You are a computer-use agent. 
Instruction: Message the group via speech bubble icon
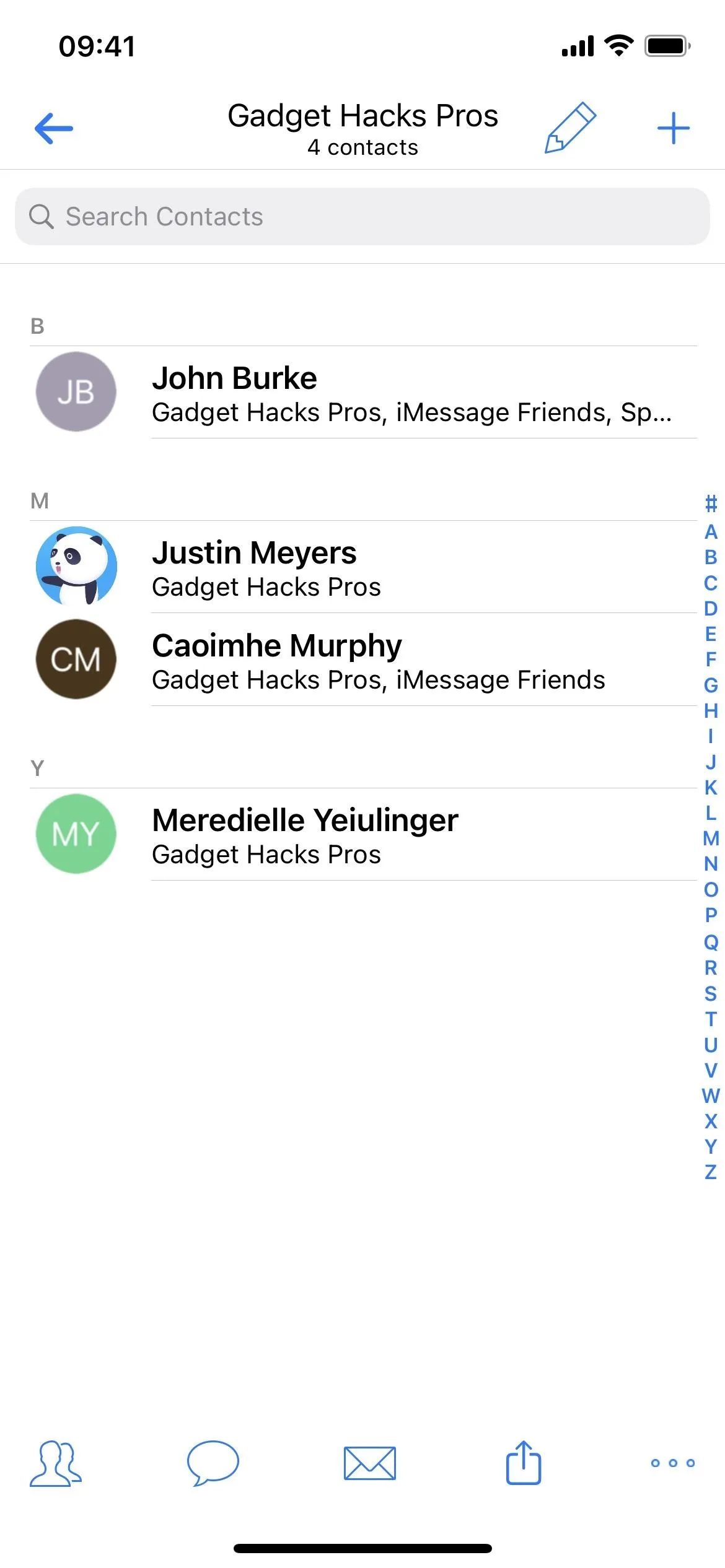click(x=213, y=1463)
